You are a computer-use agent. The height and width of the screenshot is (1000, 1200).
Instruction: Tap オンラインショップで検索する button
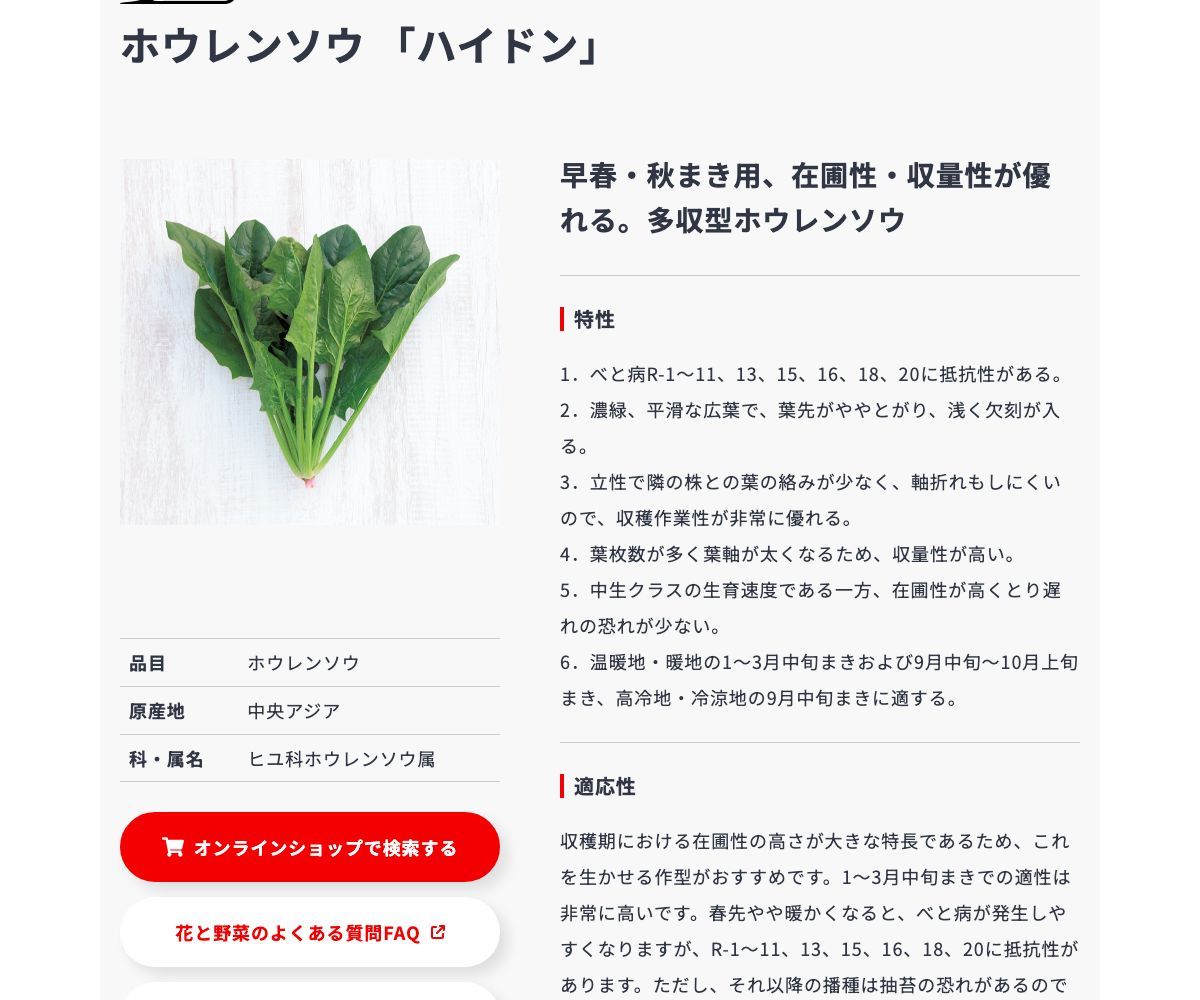tap(310, 847)
